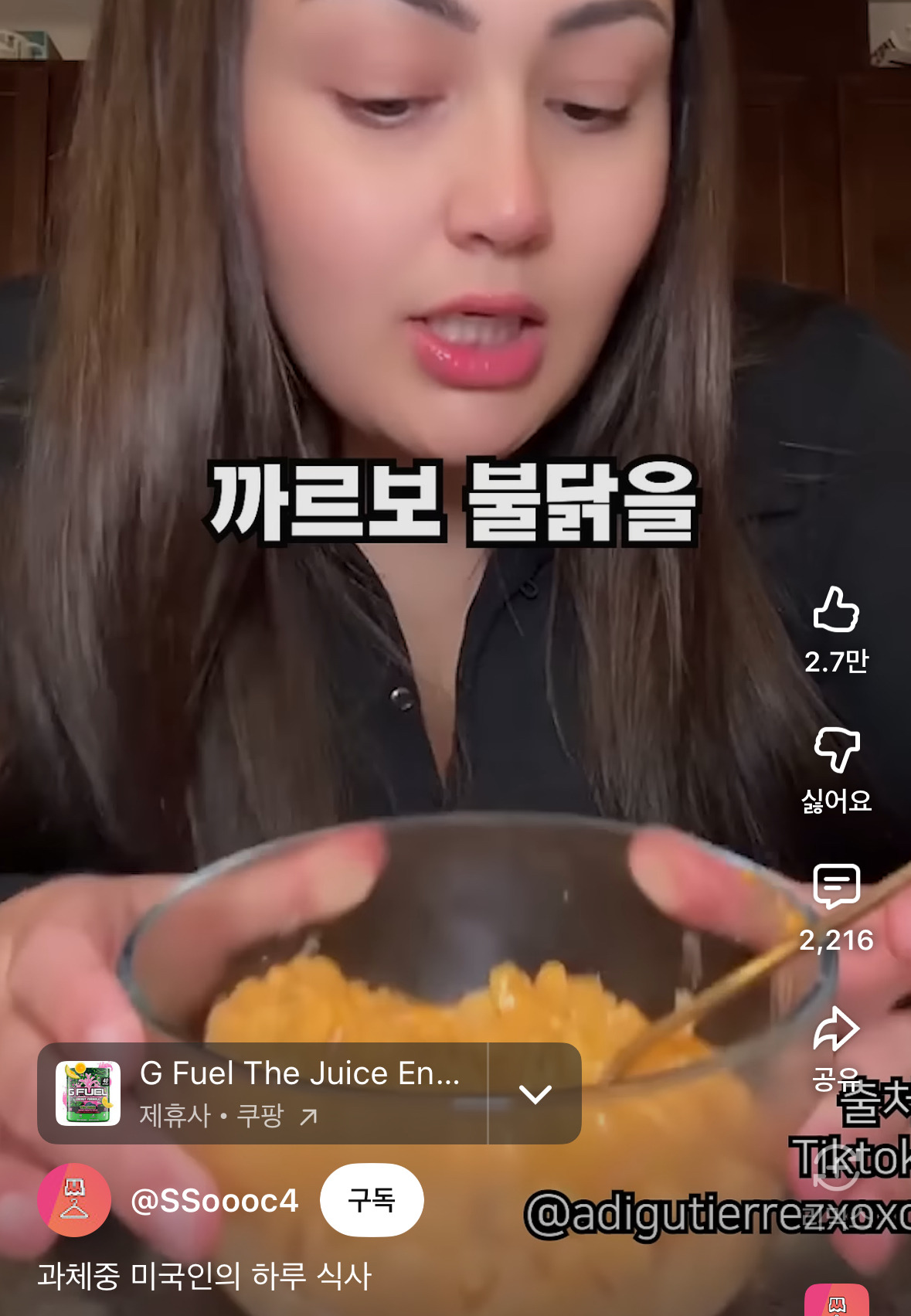Open the @SSoooc4 channel avatar
Screen dimensions: 911x1316
[74, 1200]
